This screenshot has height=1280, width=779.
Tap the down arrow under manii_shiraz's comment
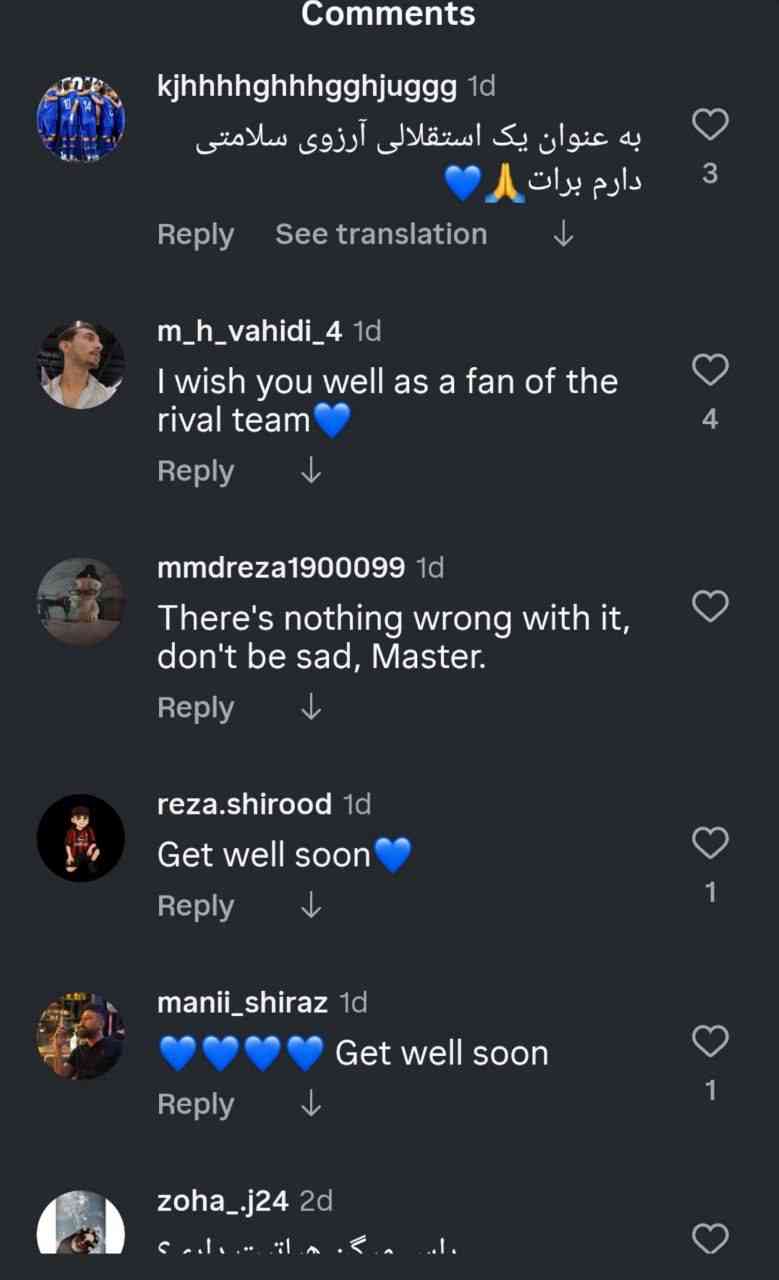311,1104
